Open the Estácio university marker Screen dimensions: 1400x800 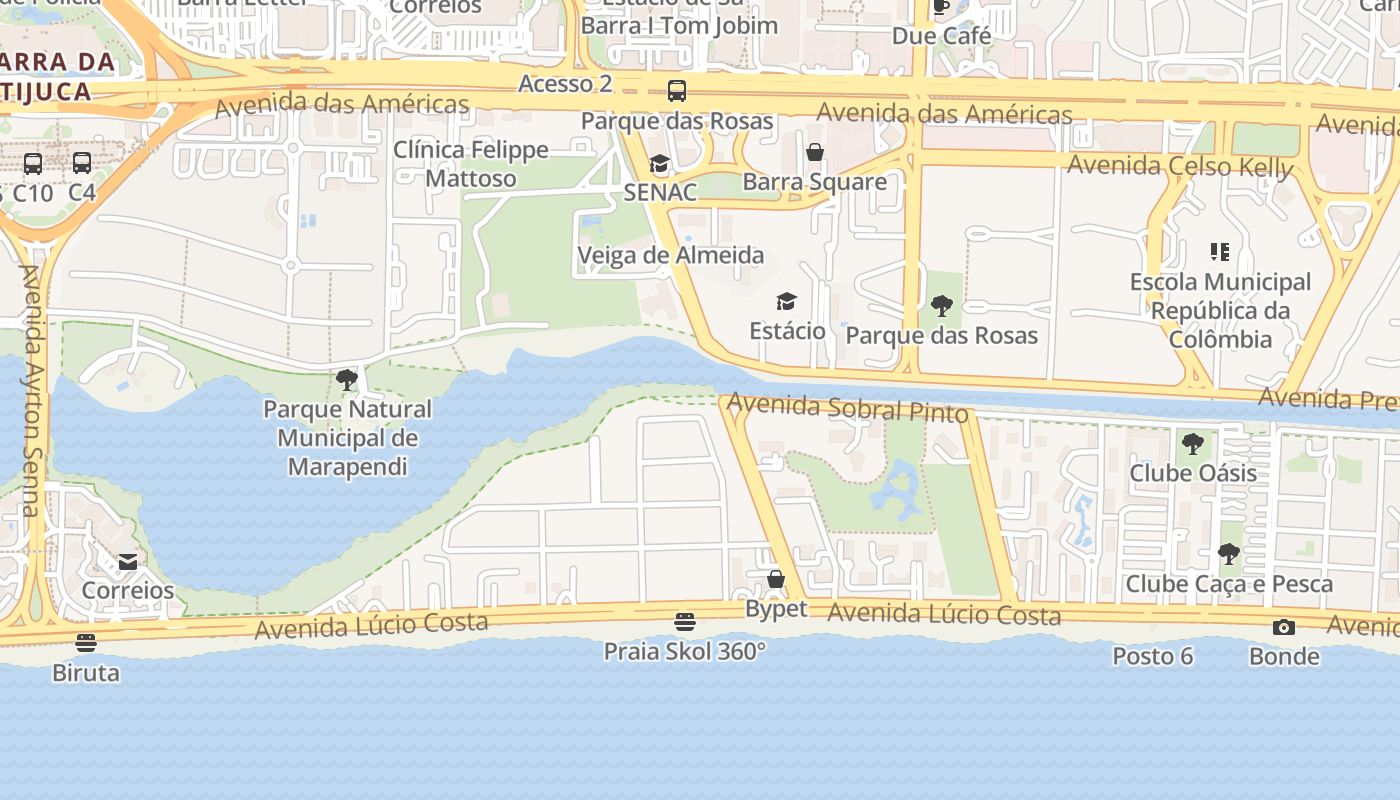click(787, 302)
